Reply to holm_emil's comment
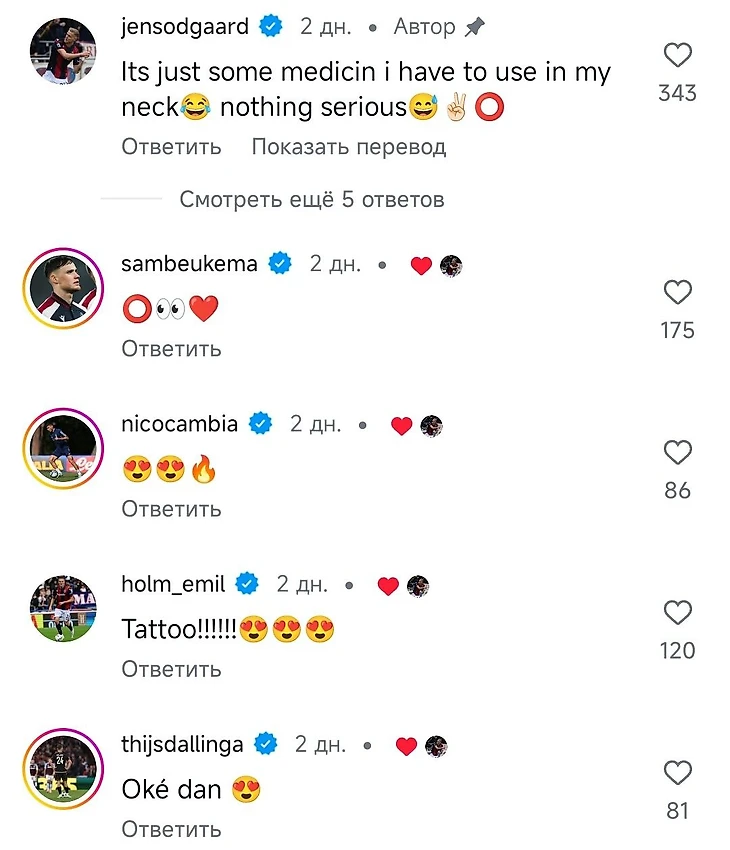The width and height of the screenshot is (730, 850). click(x=171, y=668)
